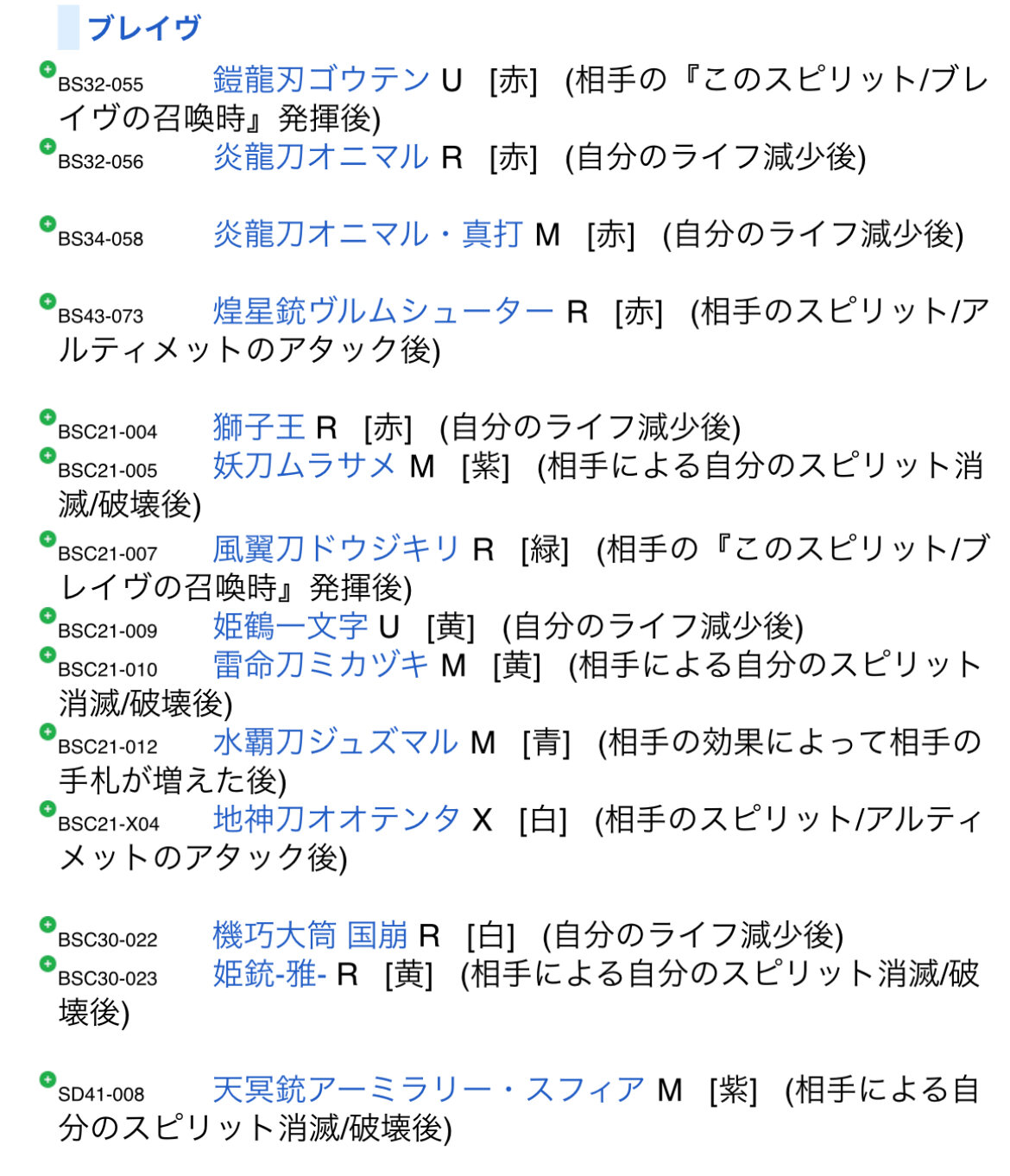Image resolution: width=1010 pixels, height=1176 pixels.
Task: Open the 妖刀ムラサメ card link
Action: tap(305, 465)
